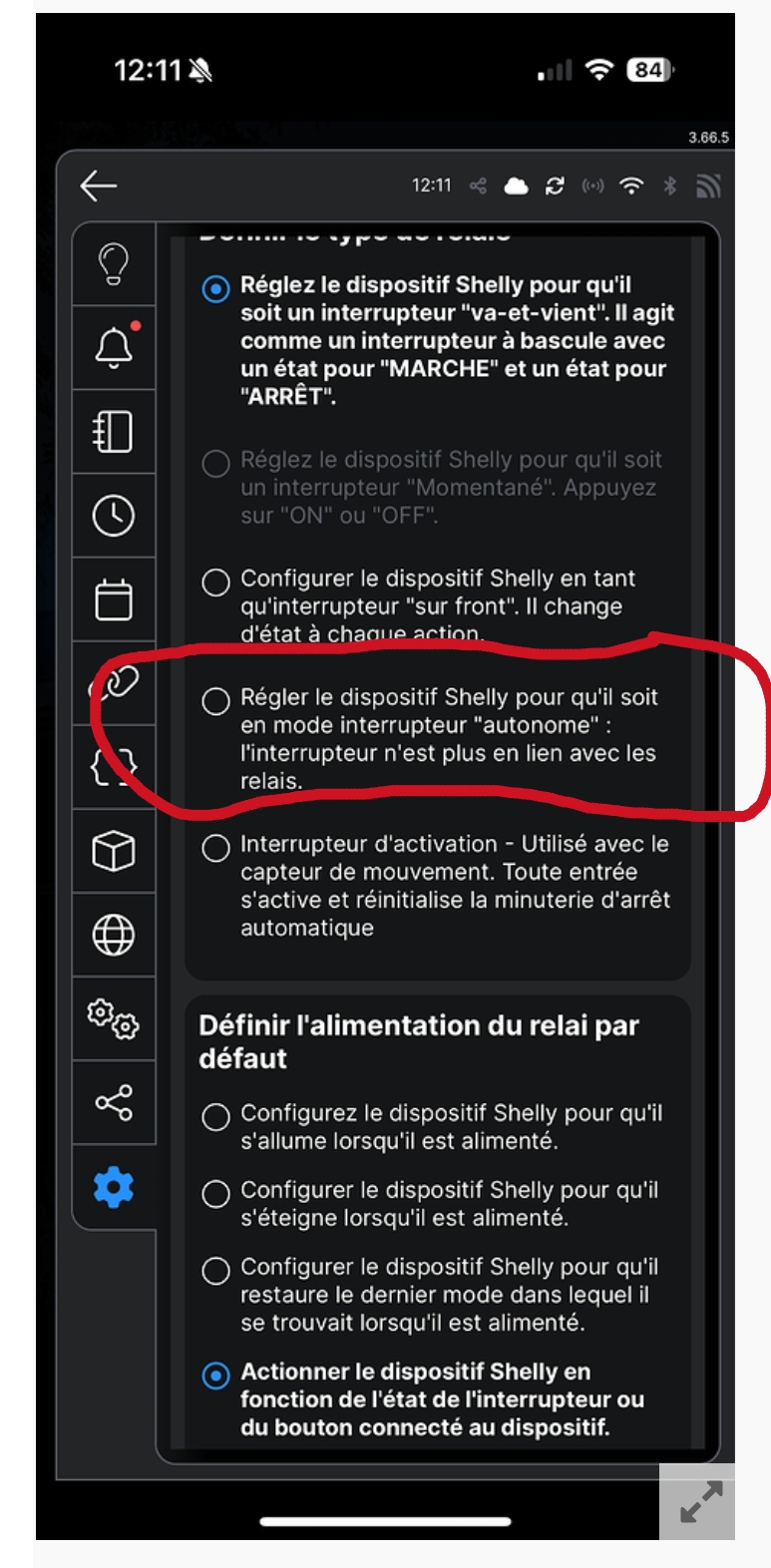Open the cube tab in sidebar
The width and height of the screenshot is (771, 1568).
pos(114,851)
